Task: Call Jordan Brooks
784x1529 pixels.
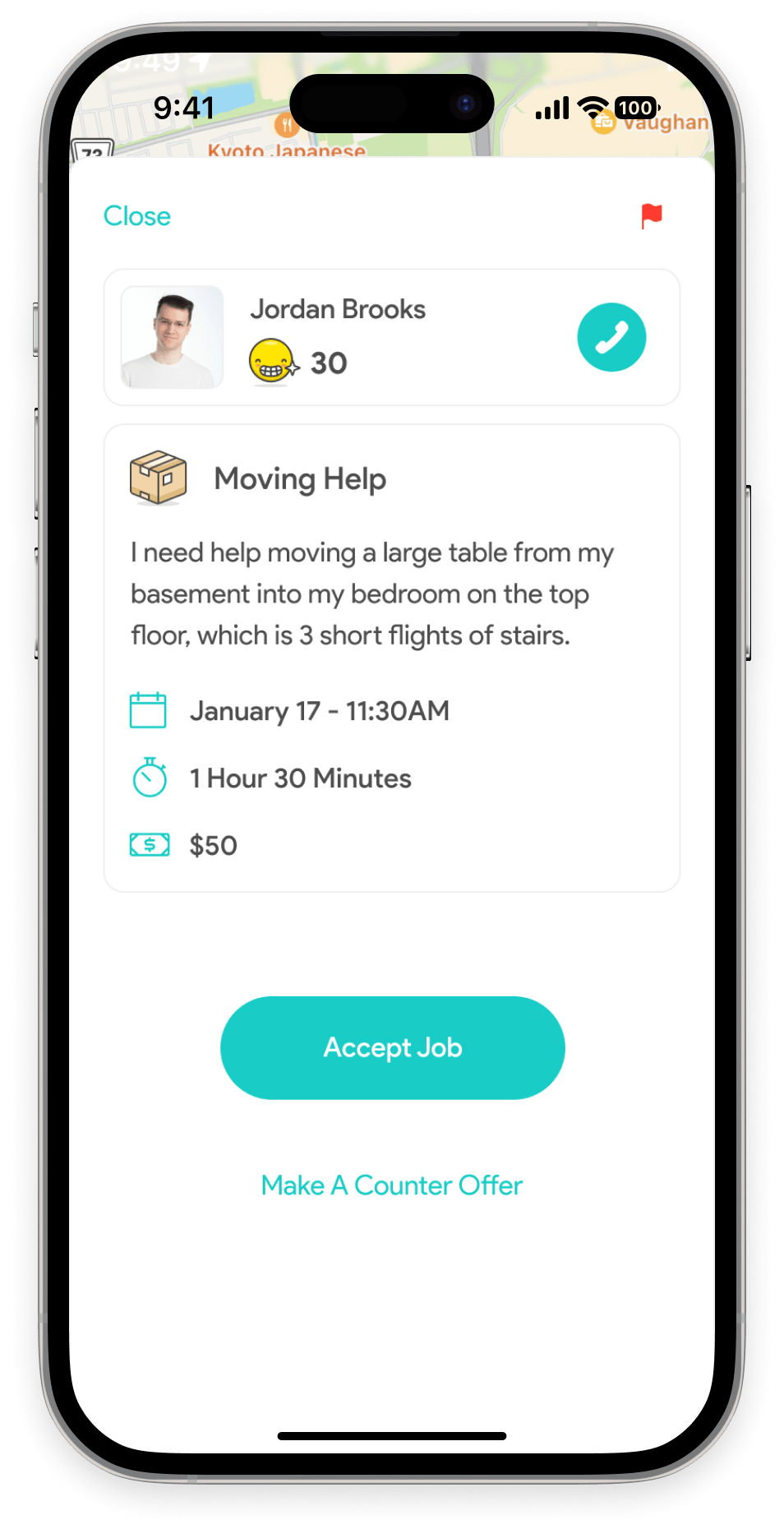Action: tap(611, 337)
